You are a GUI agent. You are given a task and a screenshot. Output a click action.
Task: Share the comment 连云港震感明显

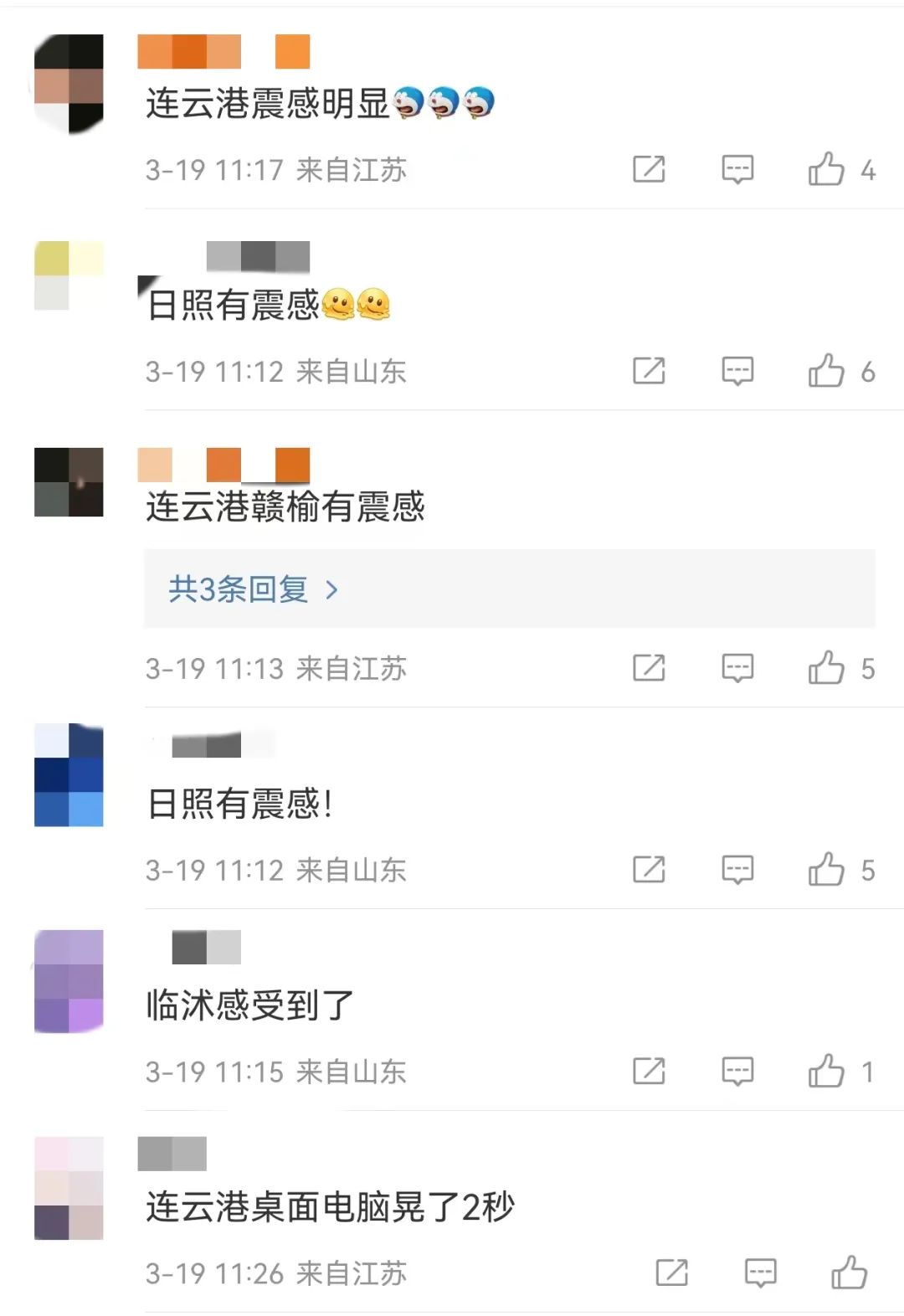649,169
